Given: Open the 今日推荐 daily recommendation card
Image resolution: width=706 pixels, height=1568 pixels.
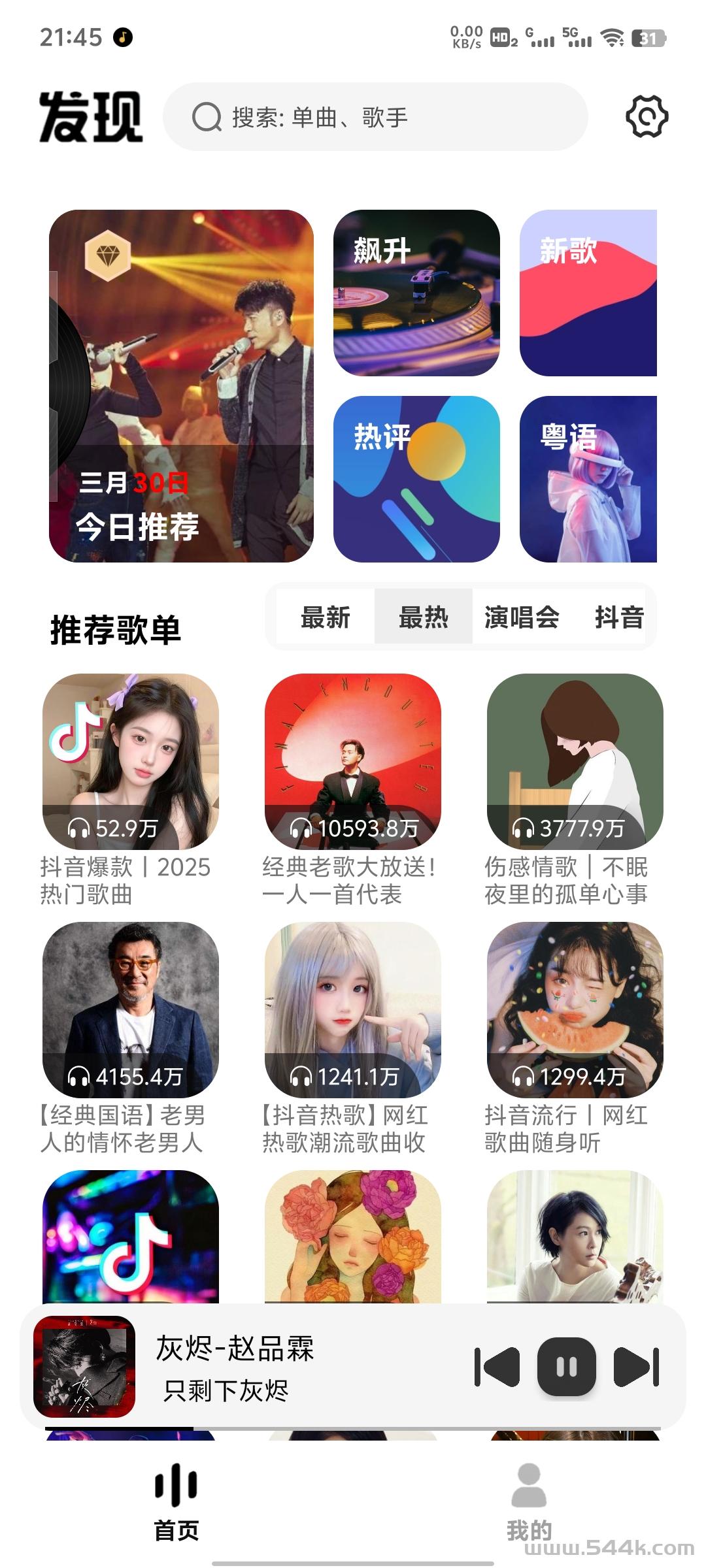Looking at the screenshot, I should tap(181, 385).
